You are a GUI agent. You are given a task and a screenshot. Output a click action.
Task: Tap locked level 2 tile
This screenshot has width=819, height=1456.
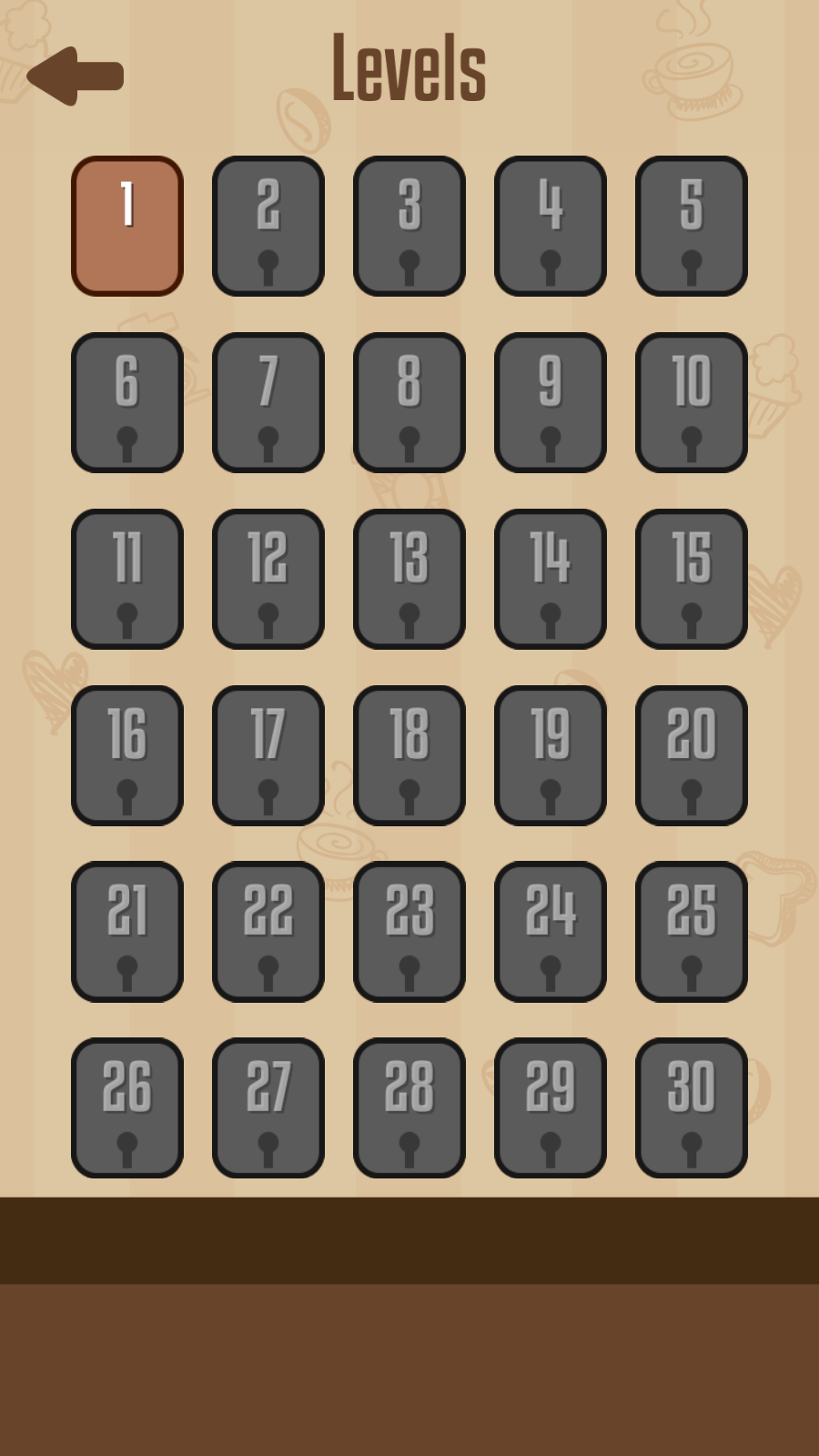[x=268, y=226]
